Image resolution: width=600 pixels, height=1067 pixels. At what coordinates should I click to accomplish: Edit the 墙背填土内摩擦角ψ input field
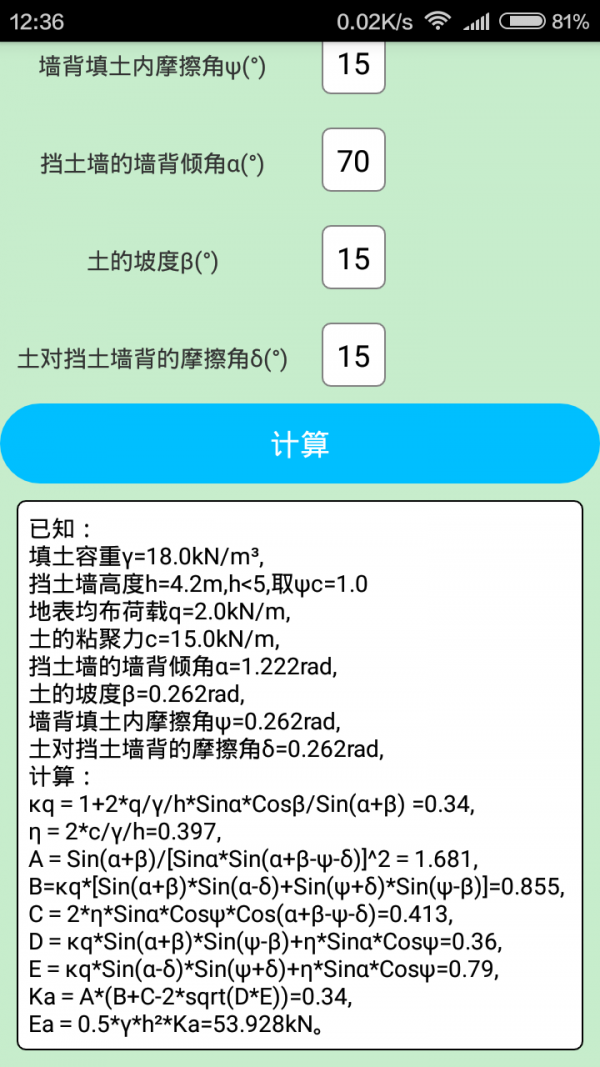click(353, 66)
